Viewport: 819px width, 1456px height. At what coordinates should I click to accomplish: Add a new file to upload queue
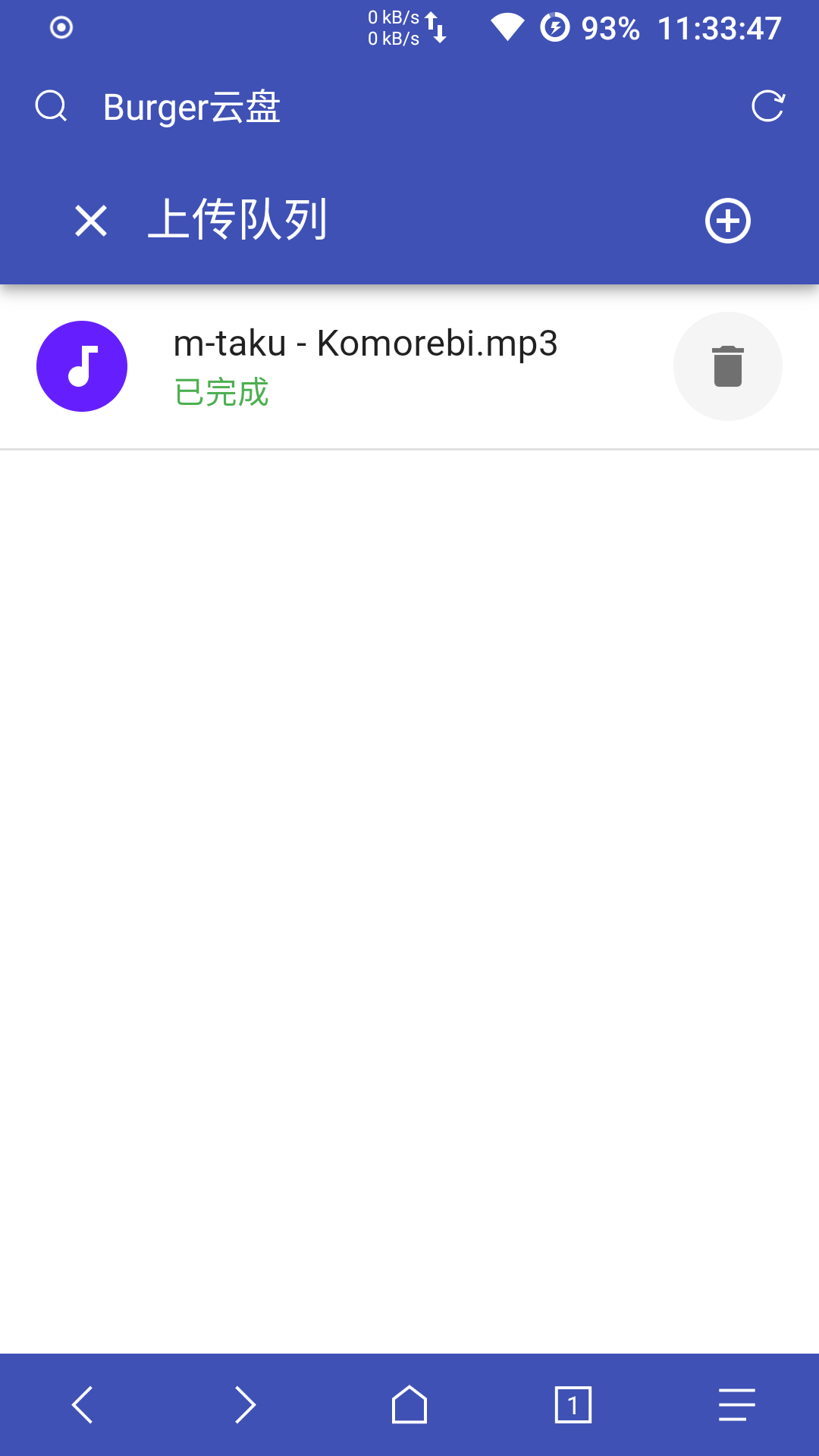(728, 221)
